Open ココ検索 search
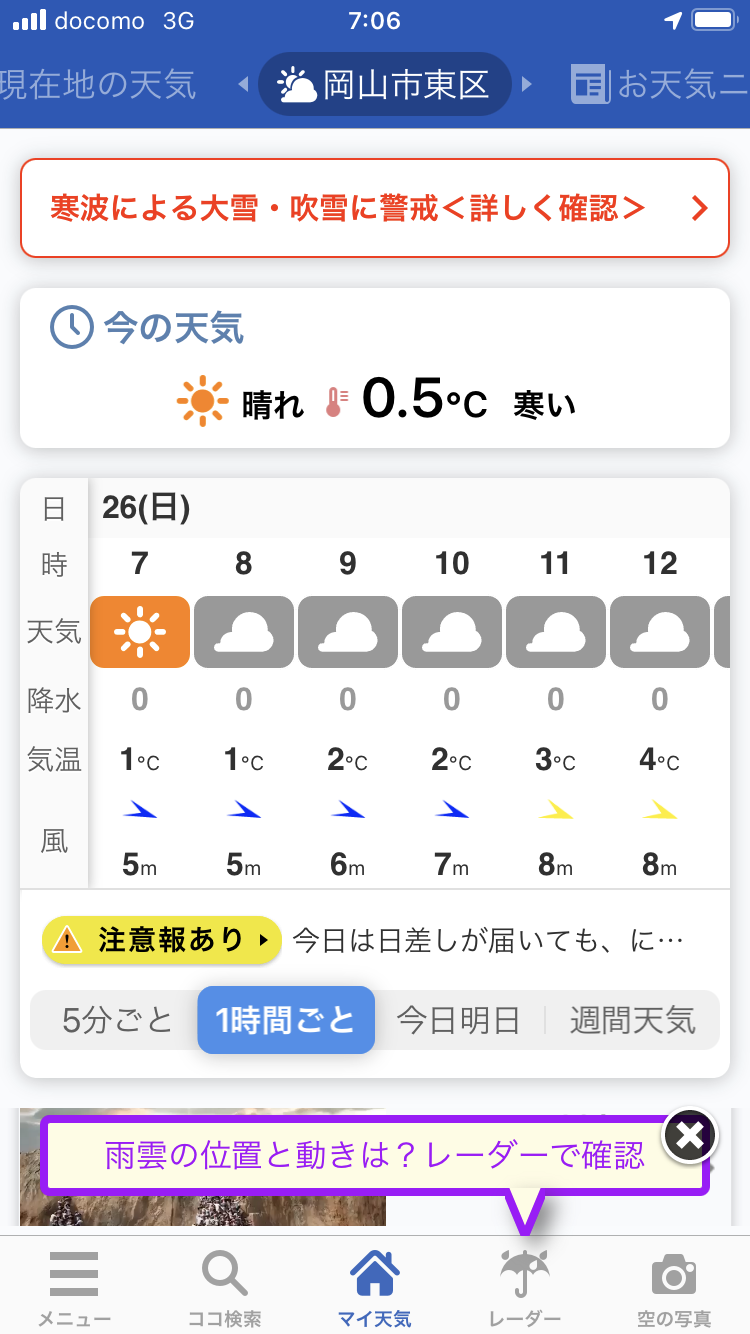Image resolution: width=750 pixels, height=1334 pixels. (225, 1288)
